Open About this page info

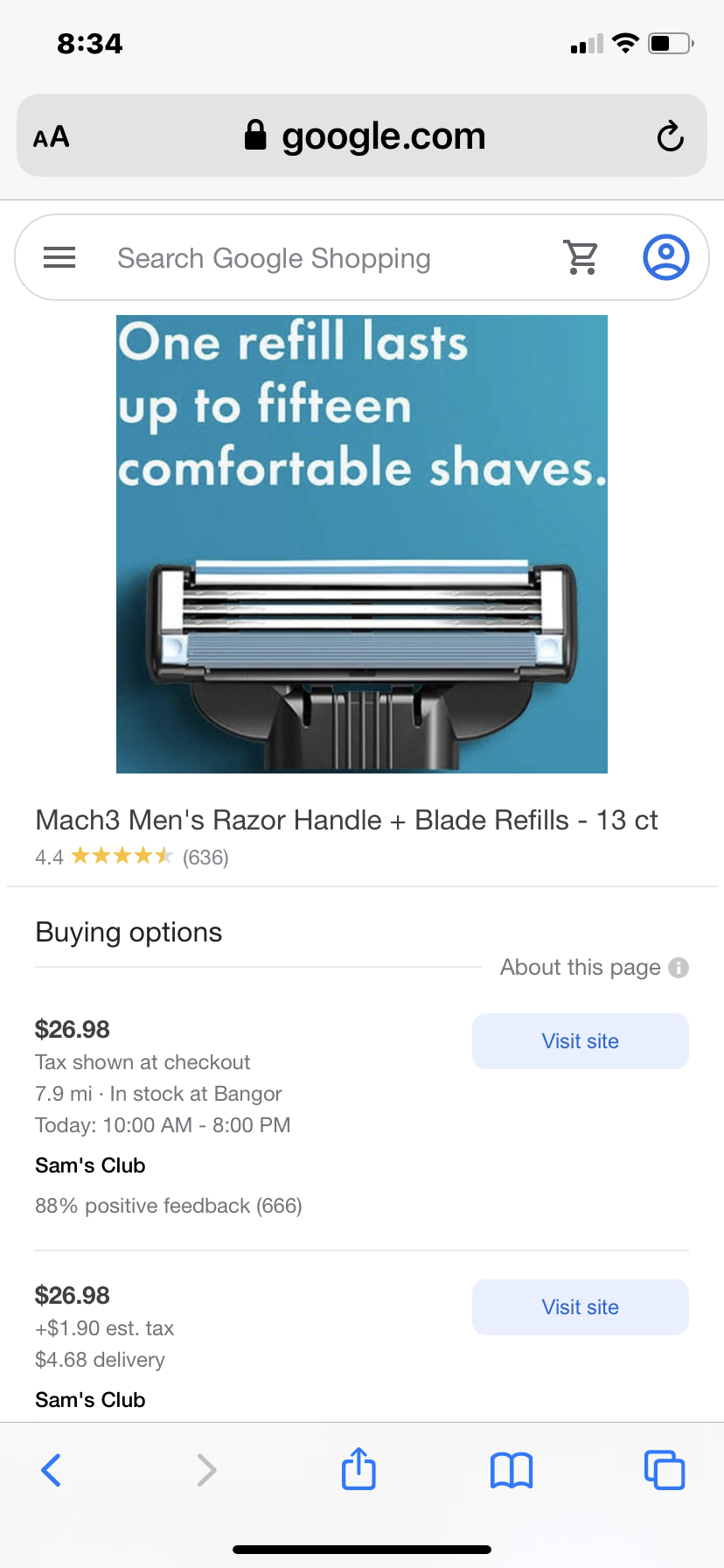pyautogui.click(x=594, y=967)
